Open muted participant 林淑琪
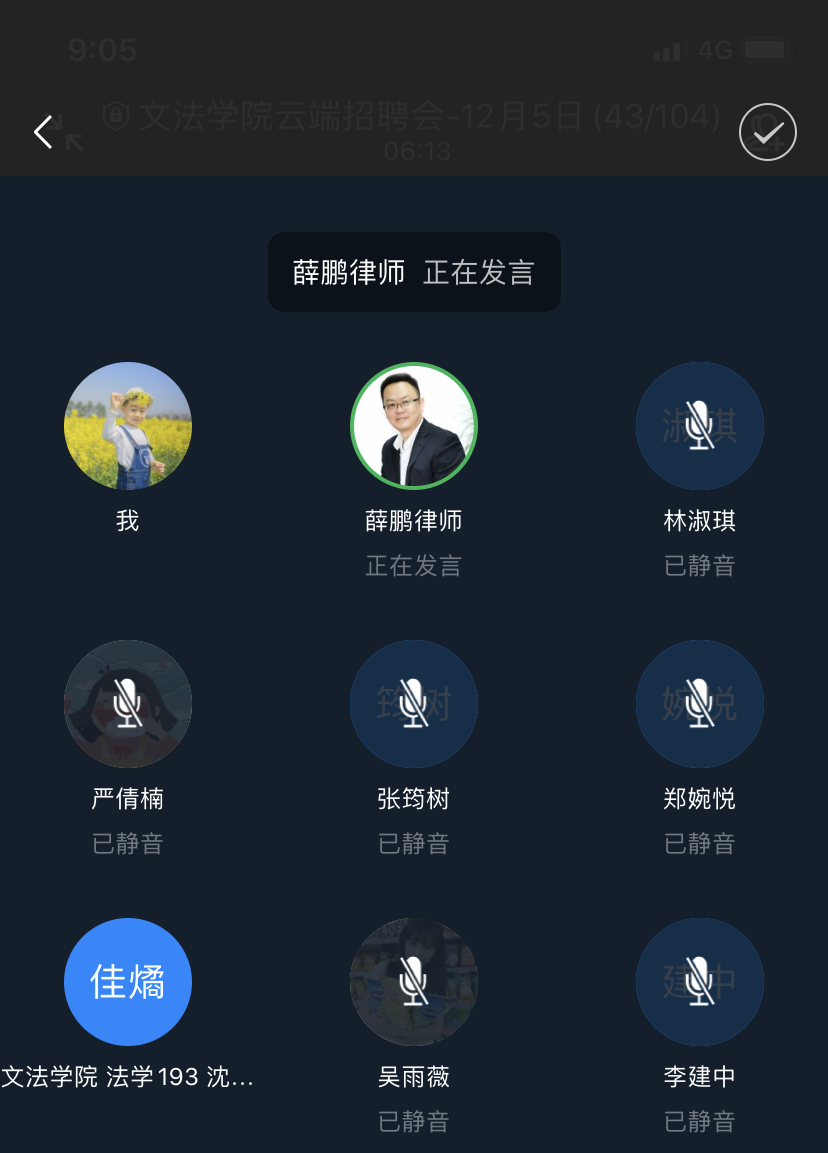This screenshot has height=1153, width=828. pyautogui.click(x=700, y=426)
